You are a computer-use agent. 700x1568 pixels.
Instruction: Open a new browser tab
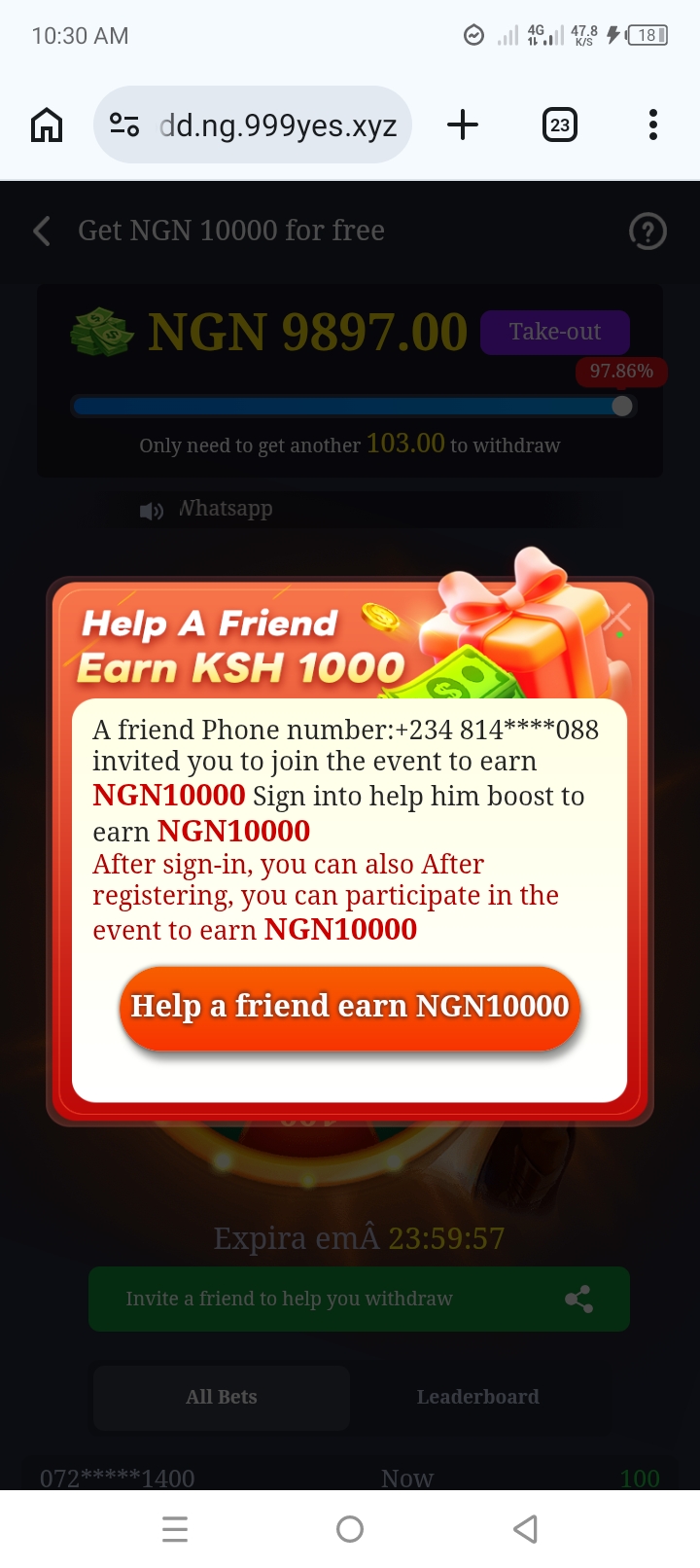coord(463,125)
